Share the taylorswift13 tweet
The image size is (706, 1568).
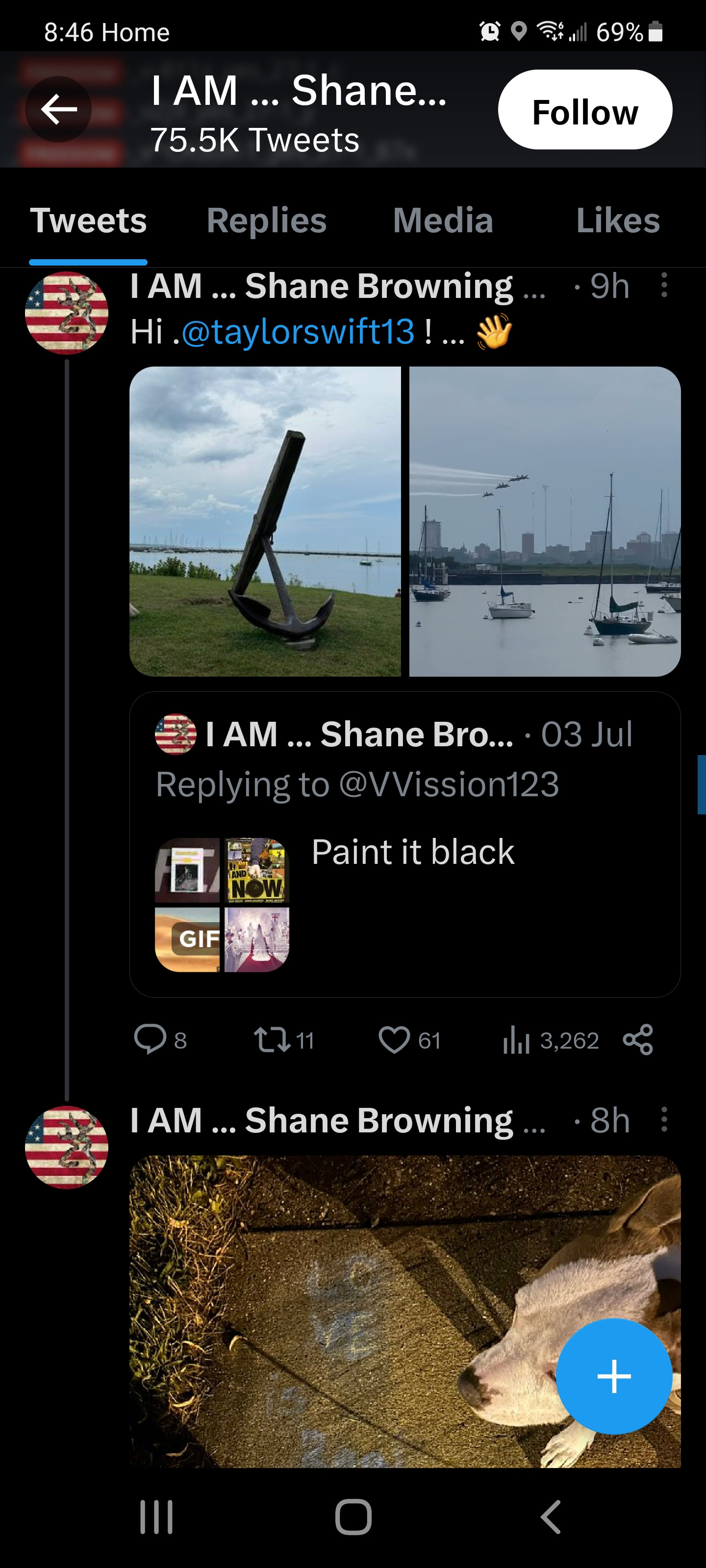pyautogui.click(x=638, y=1040)
